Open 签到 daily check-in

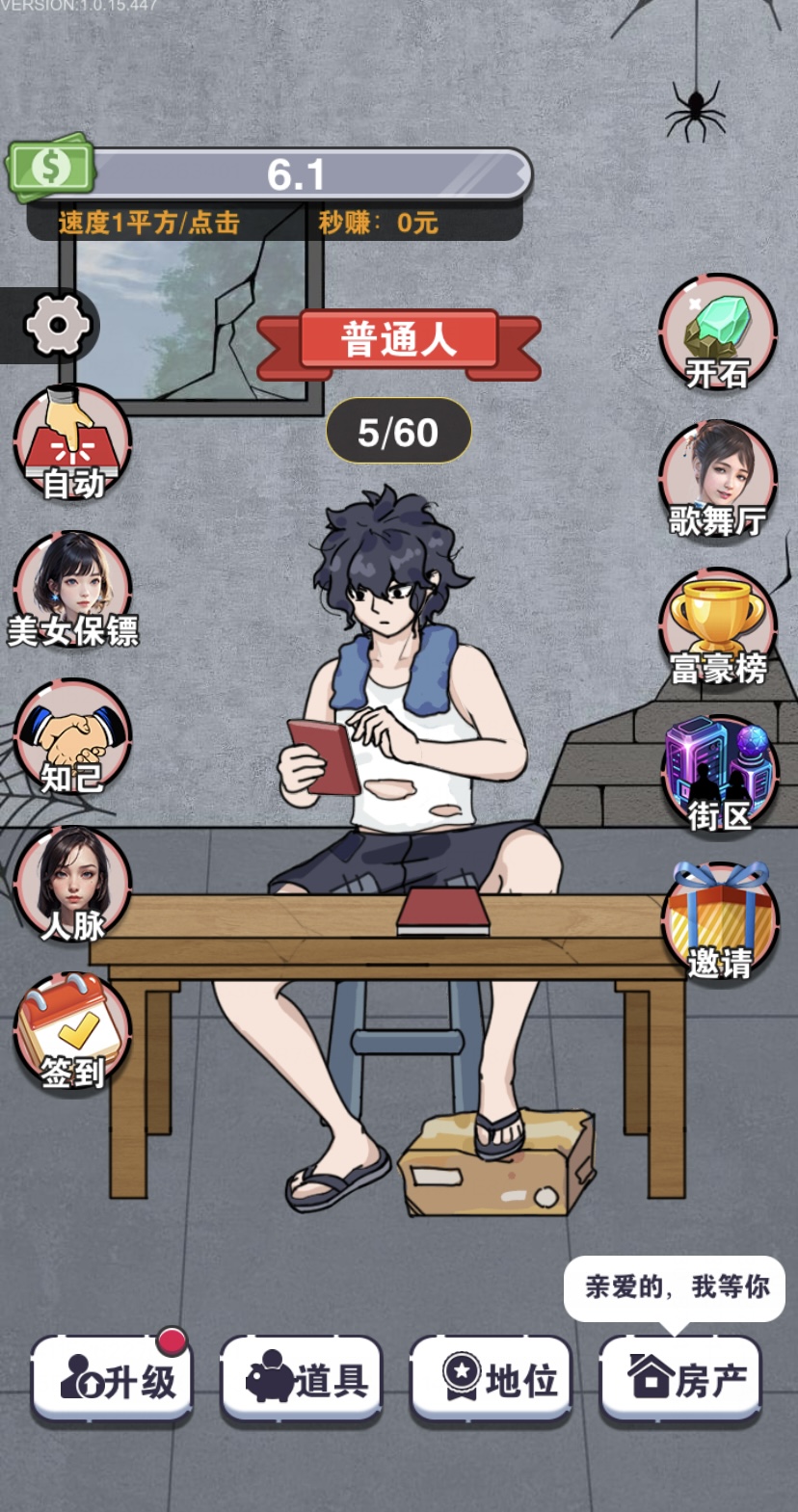pyautogui.click(x=72, y=1031)
